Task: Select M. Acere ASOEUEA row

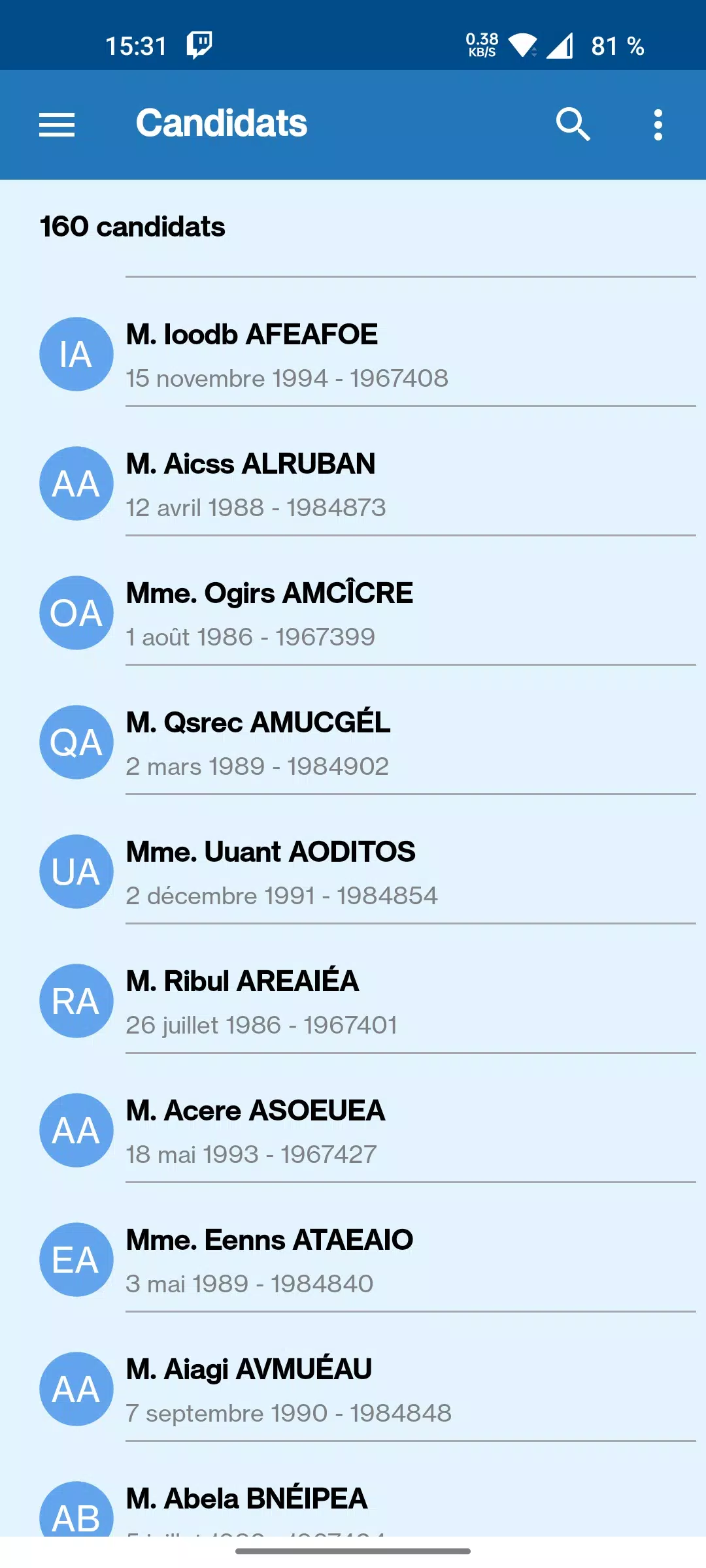Action: click(353, 1130)
